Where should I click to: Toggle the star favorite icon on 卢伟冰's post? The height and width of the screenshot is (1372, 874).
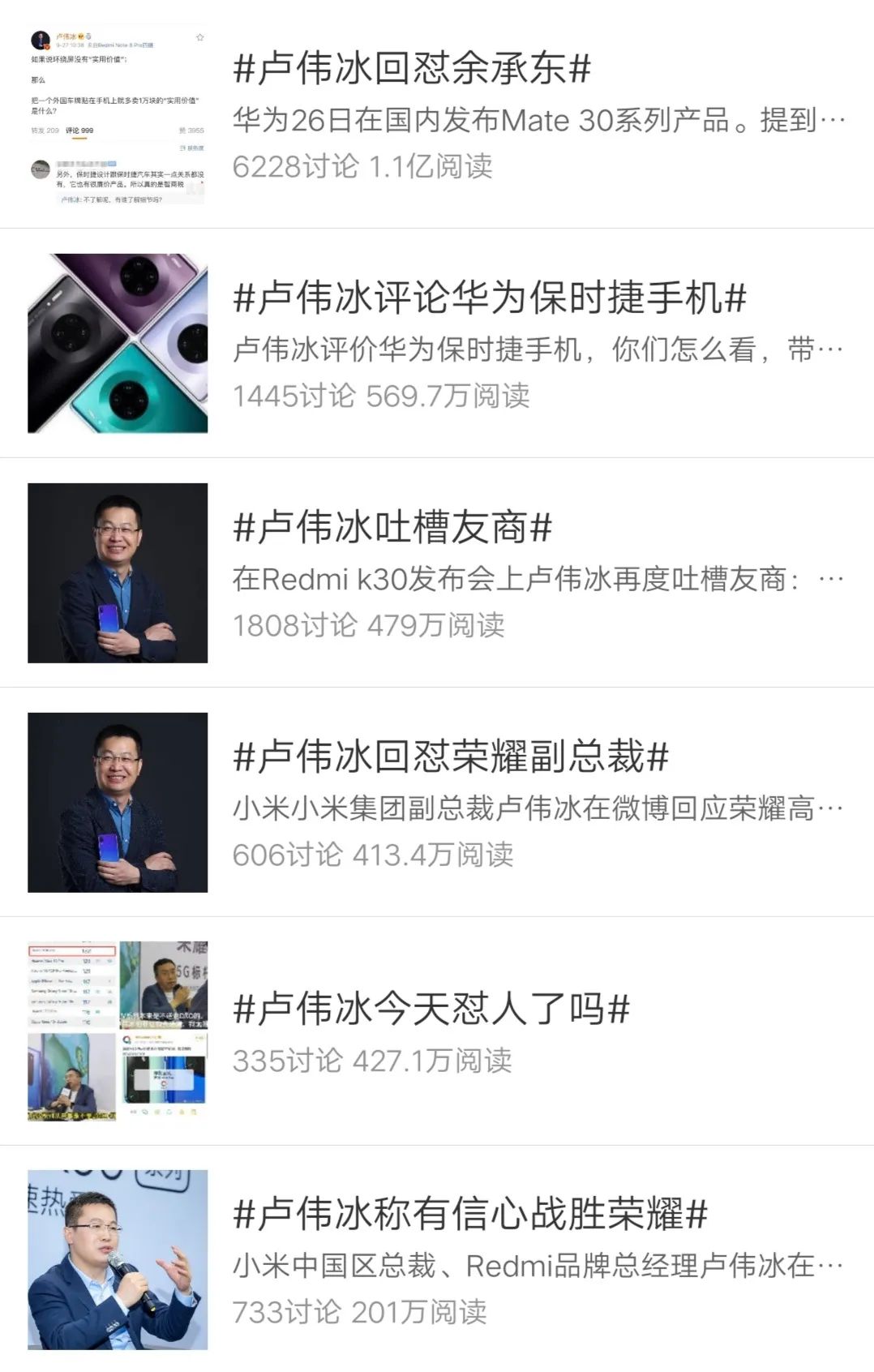pos(200,36)
